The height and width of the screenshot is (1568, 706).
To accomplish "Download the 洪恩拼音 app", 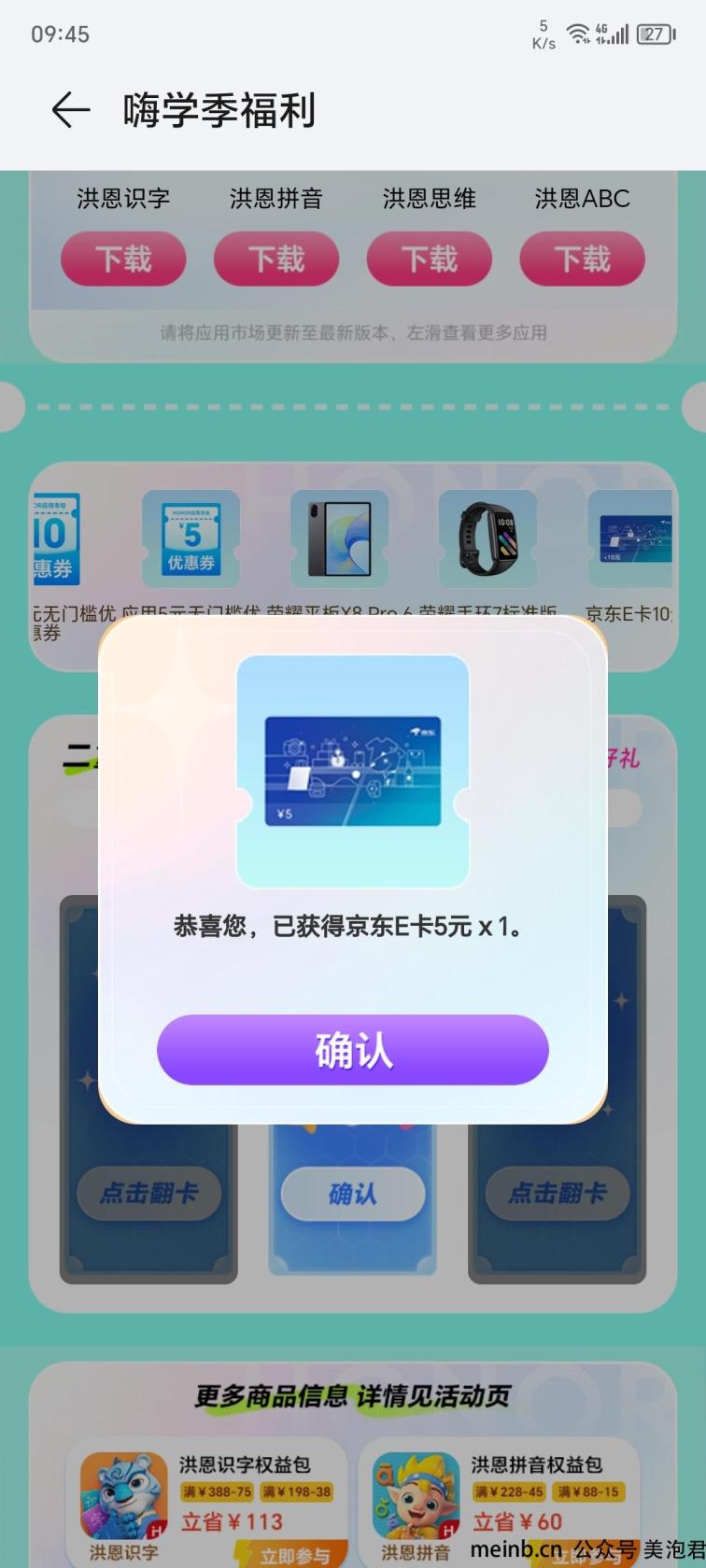I will pos(275,259).
